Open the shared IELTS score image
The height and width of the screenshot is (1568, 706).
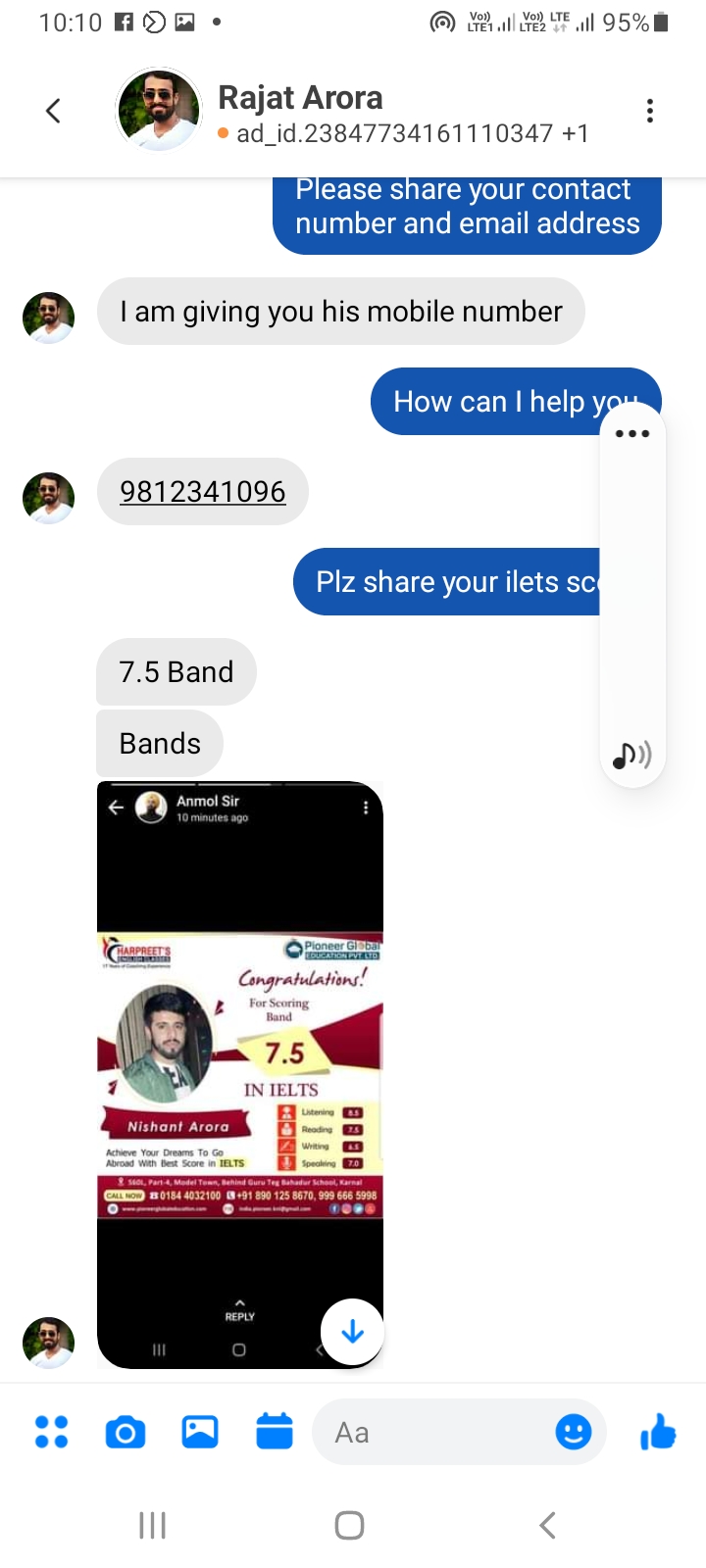coord(240,1074)
